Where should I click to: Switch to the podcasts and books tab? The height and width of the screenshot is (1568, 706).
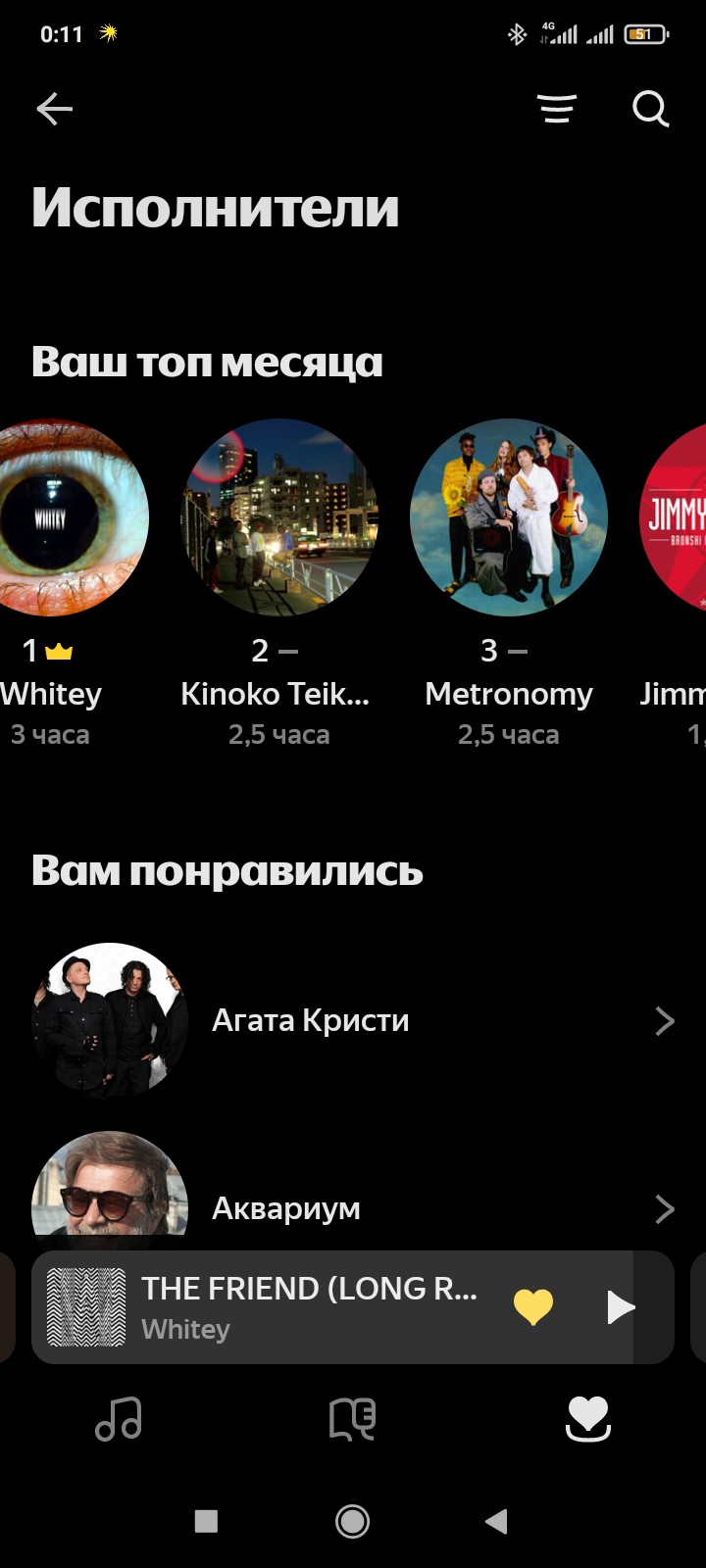coord(352,1418)
